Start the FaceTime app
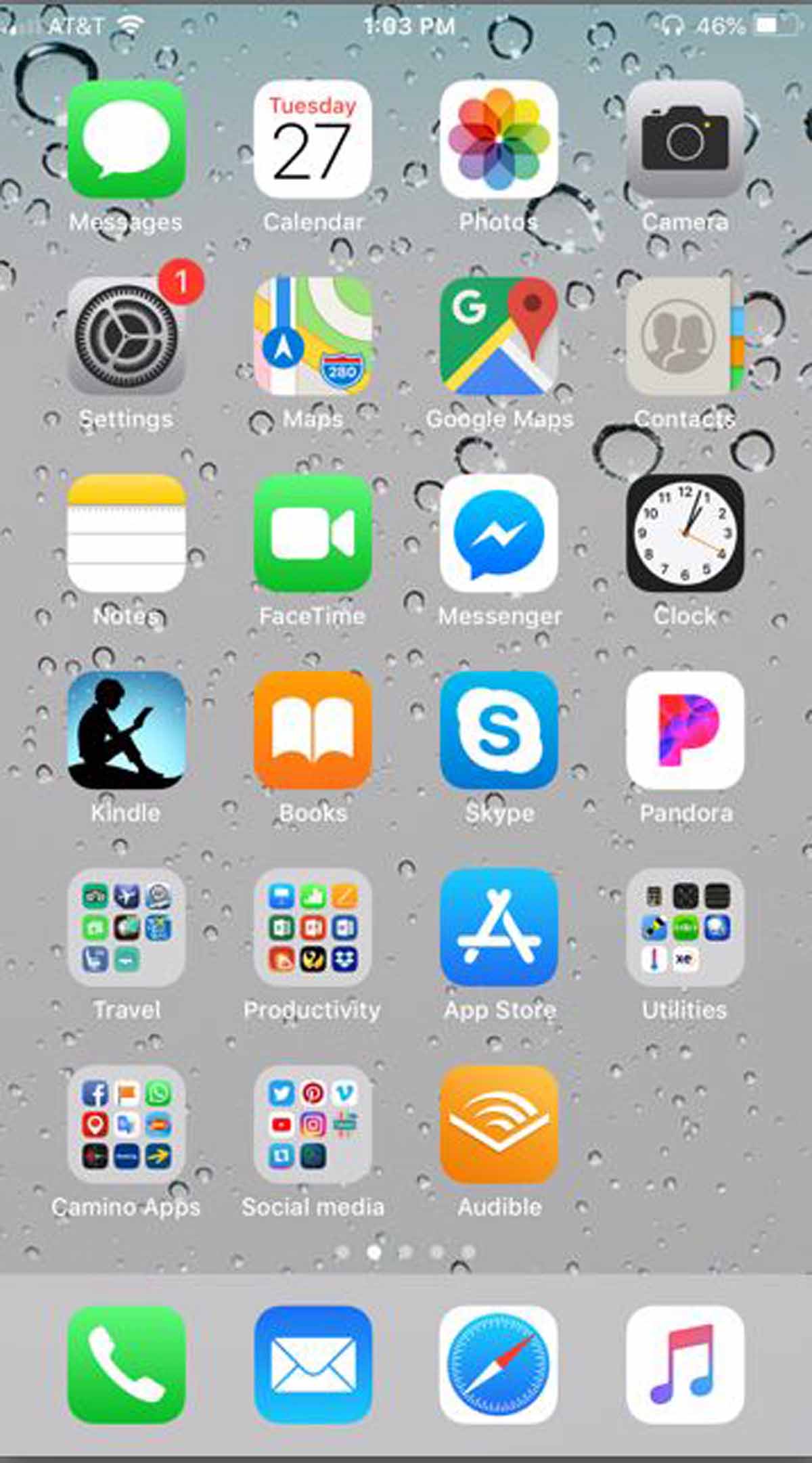Viewport: 812px width, 1463px height. point(313,533)
